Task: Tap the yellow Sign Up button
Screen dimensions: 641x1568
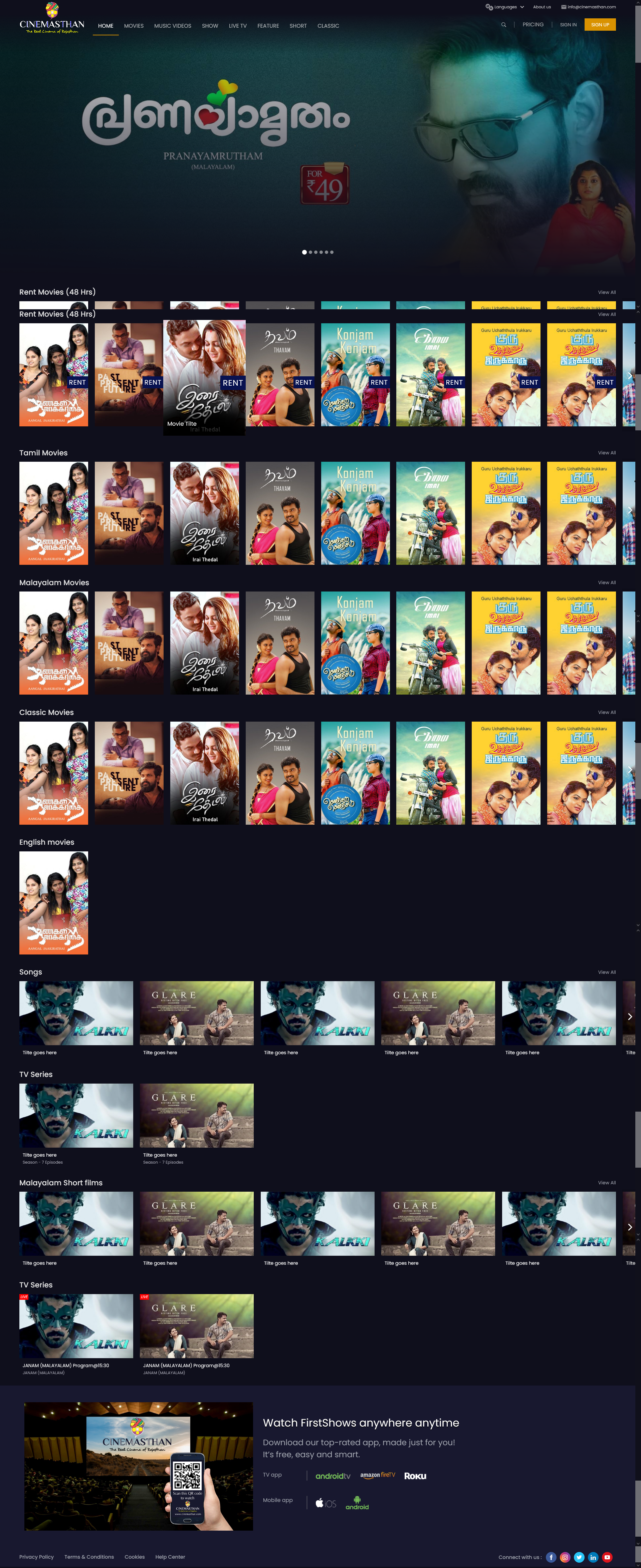Action: pos(600,25)
